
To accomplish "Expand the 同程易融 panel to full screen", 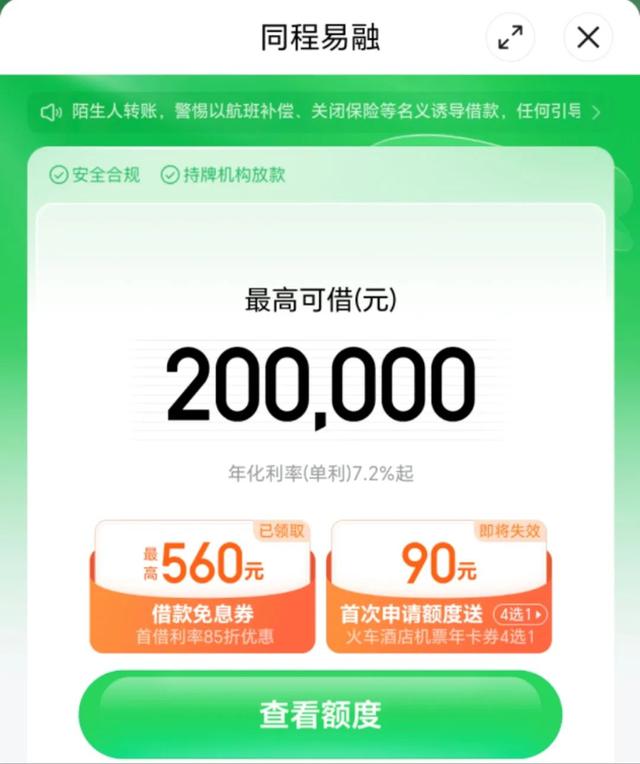I will coord(510,38).
